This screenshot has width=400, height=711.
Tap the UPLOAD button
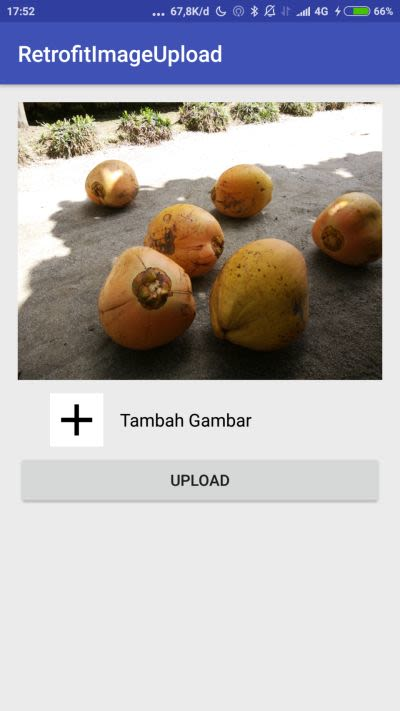tap(200, 481)
